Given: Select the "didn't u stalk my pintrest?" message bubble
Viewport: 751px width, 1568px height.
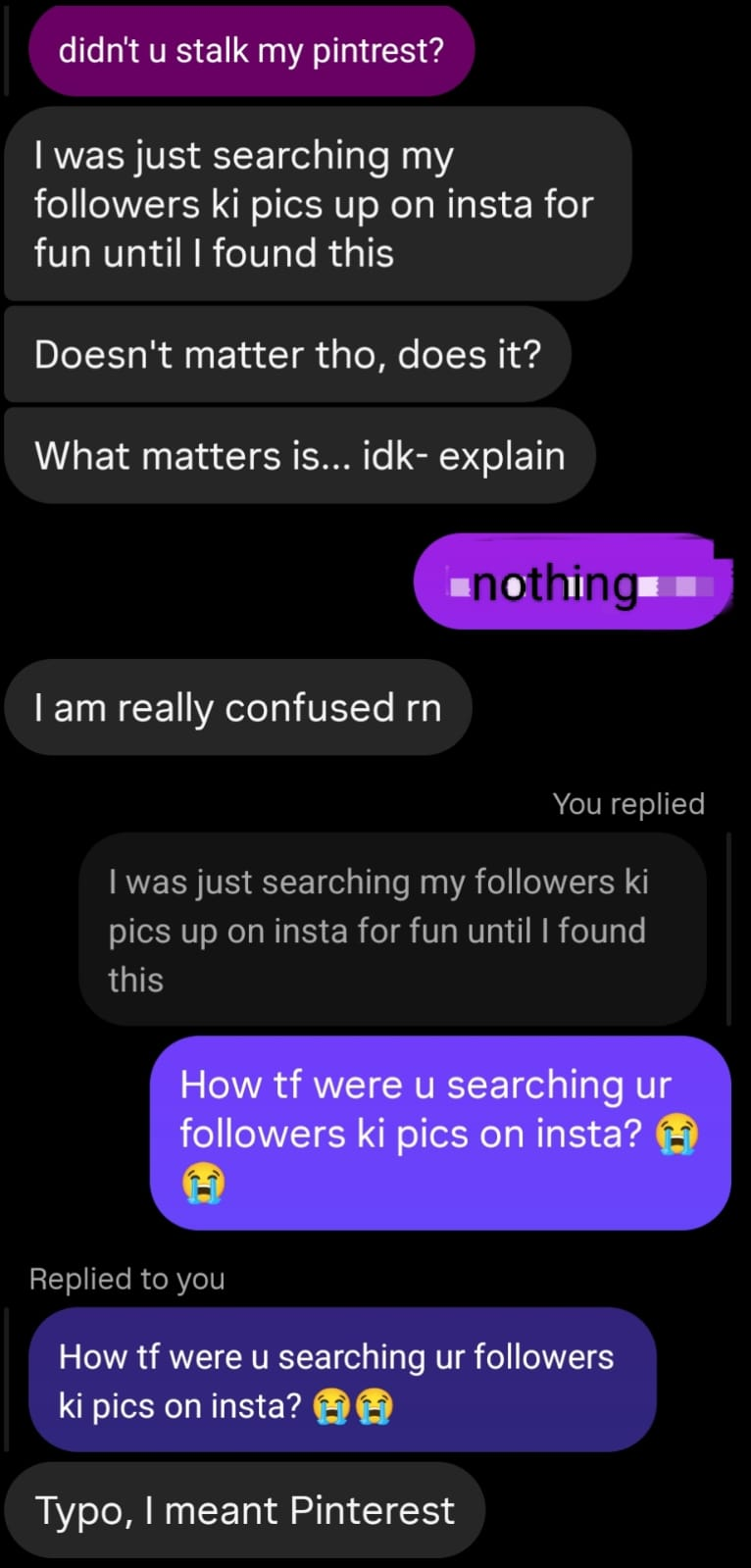Looking at the screenshot, I should pyautogui.click(x=251, y=49).
